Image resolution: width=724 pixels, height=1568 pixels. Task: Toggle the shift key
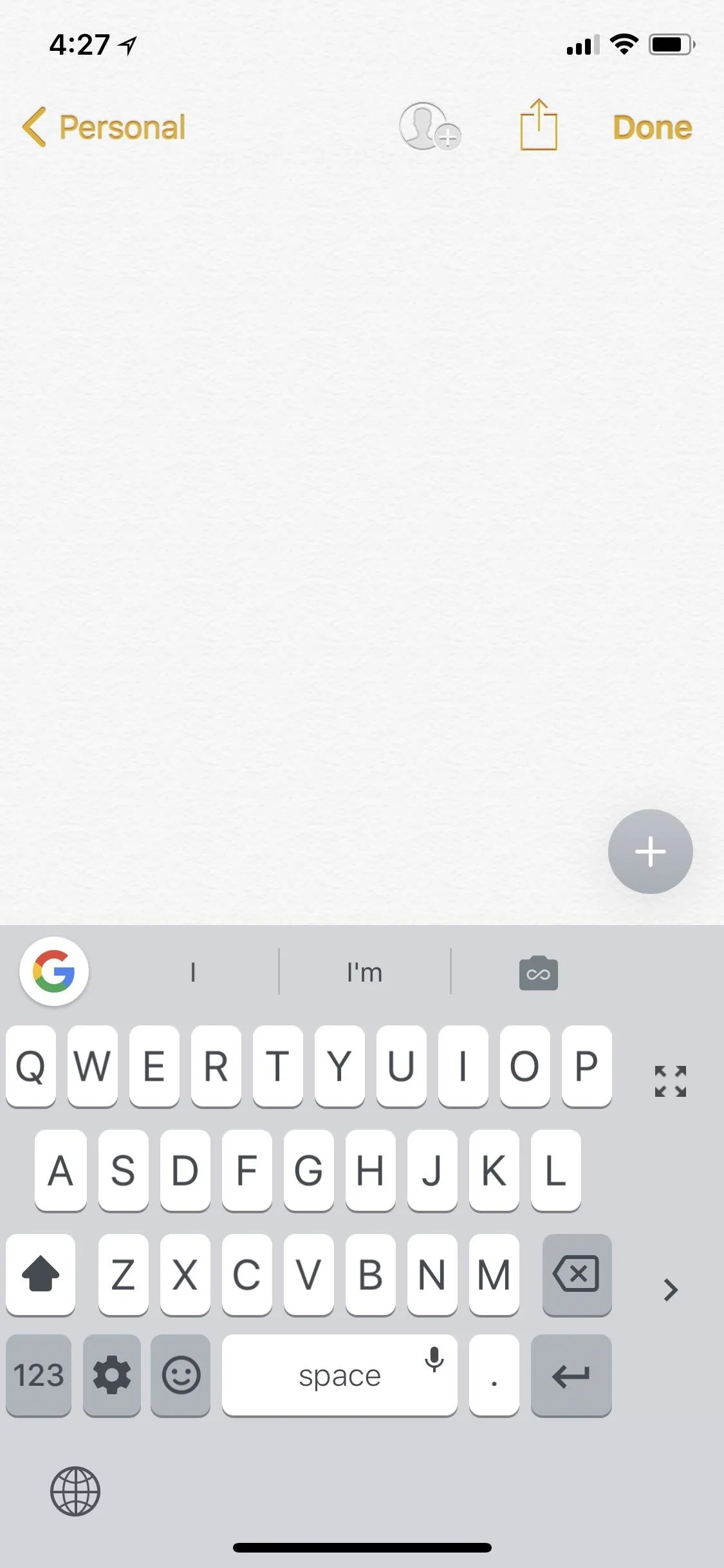(41, 1274)
